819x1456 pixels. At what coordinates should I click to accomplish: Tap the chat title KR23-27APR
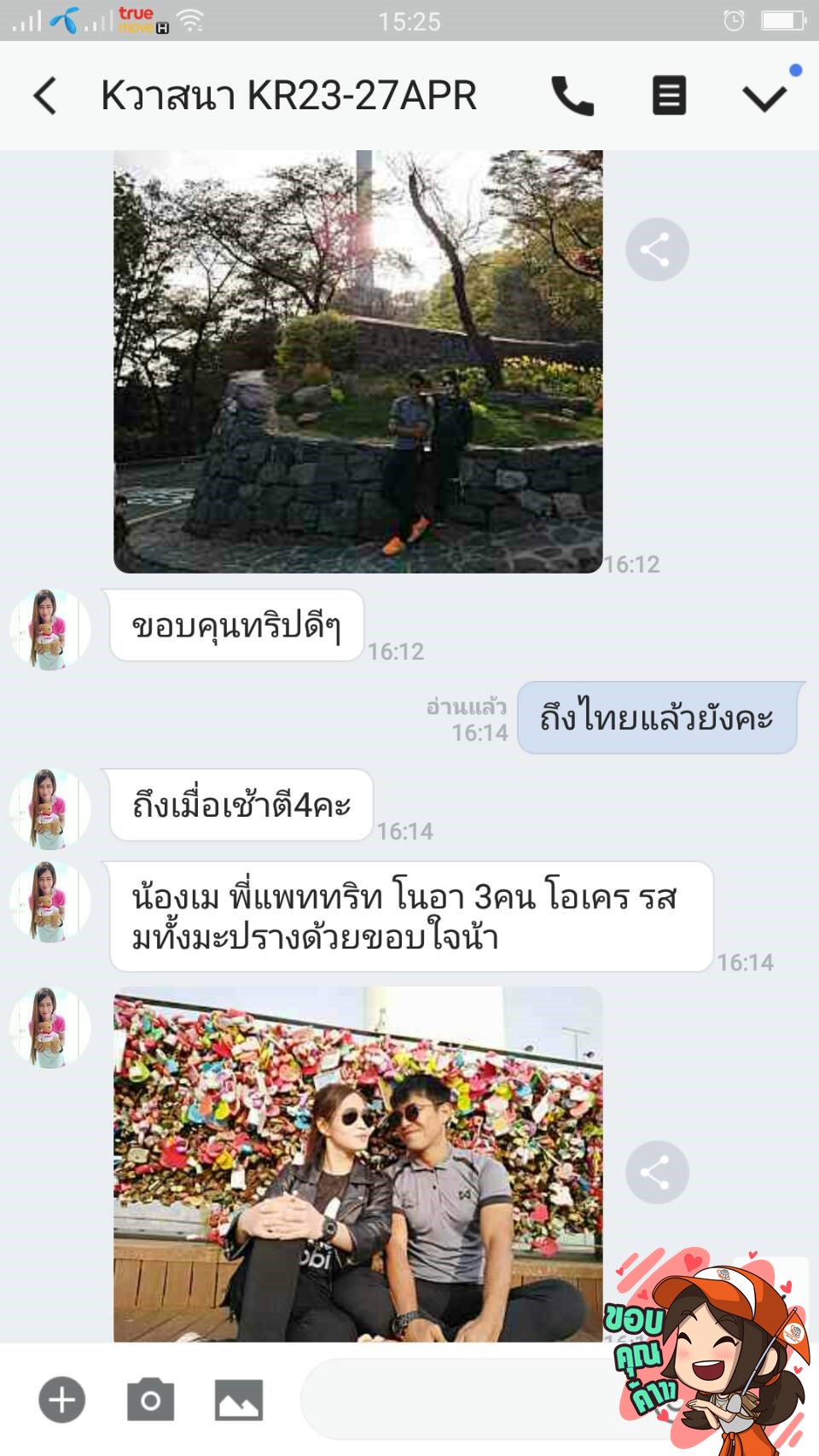[286, 96]
